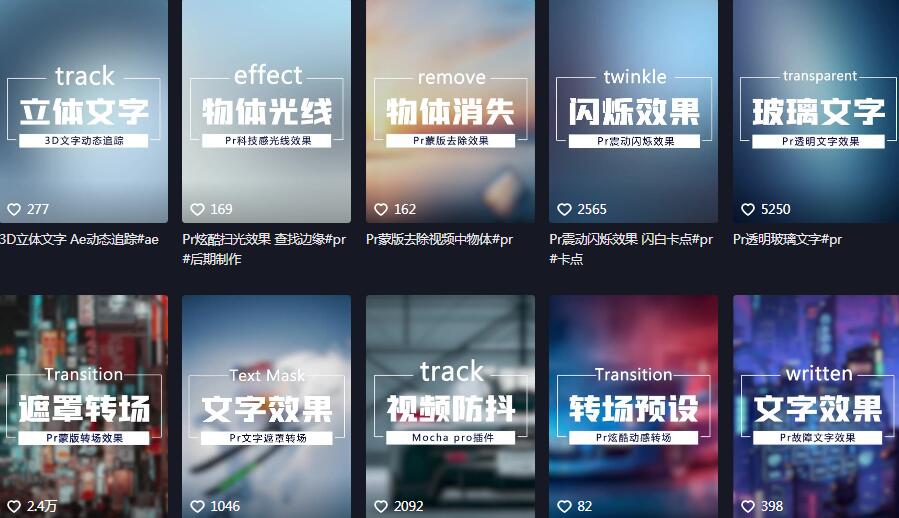The height and width of the screenshot is (518, 899).
Task: Open the 闪烁效果 twinkle video
Action: (x=633, y=110)
